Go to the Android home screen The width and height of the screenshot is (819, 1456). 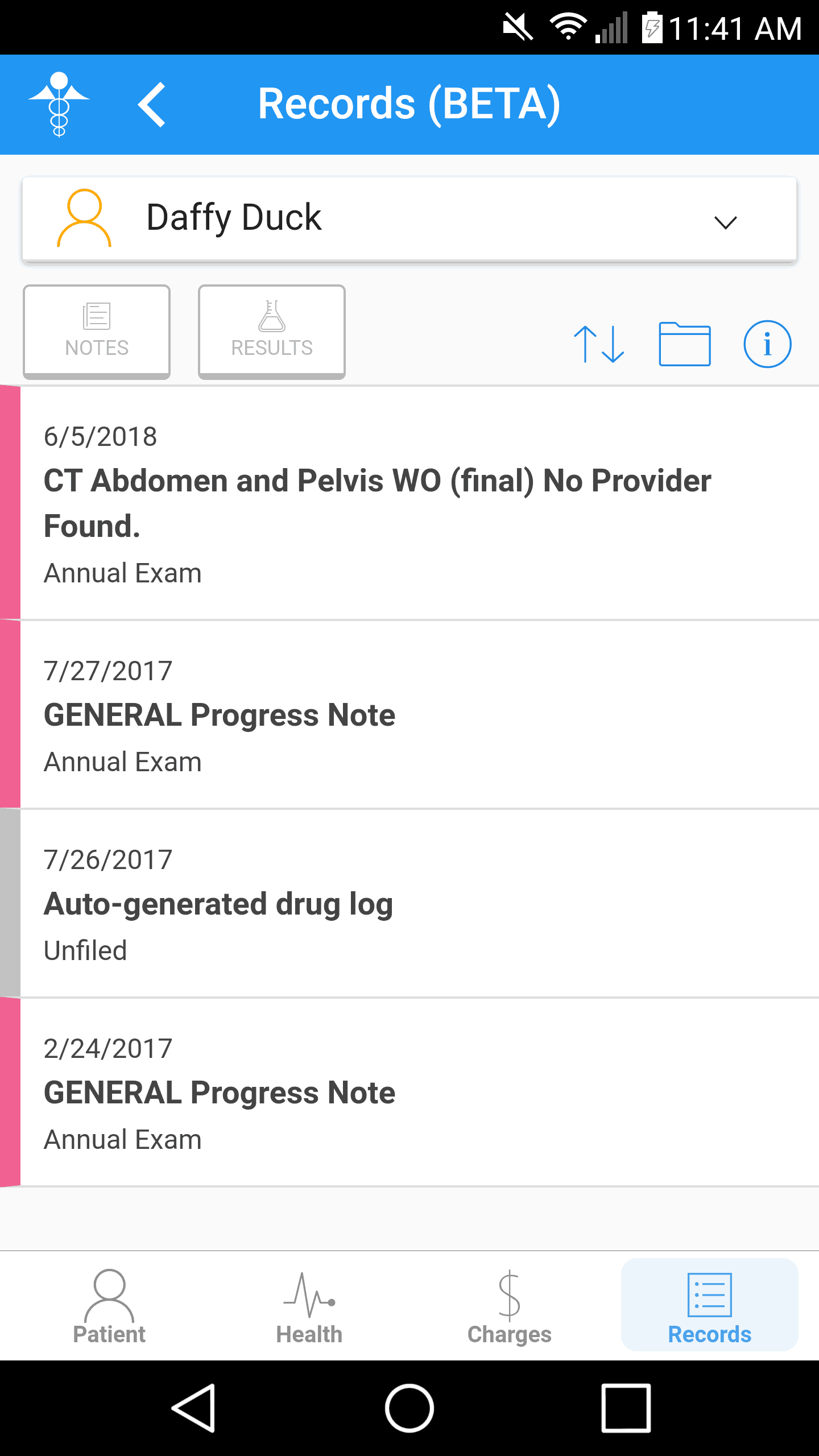409,1408
